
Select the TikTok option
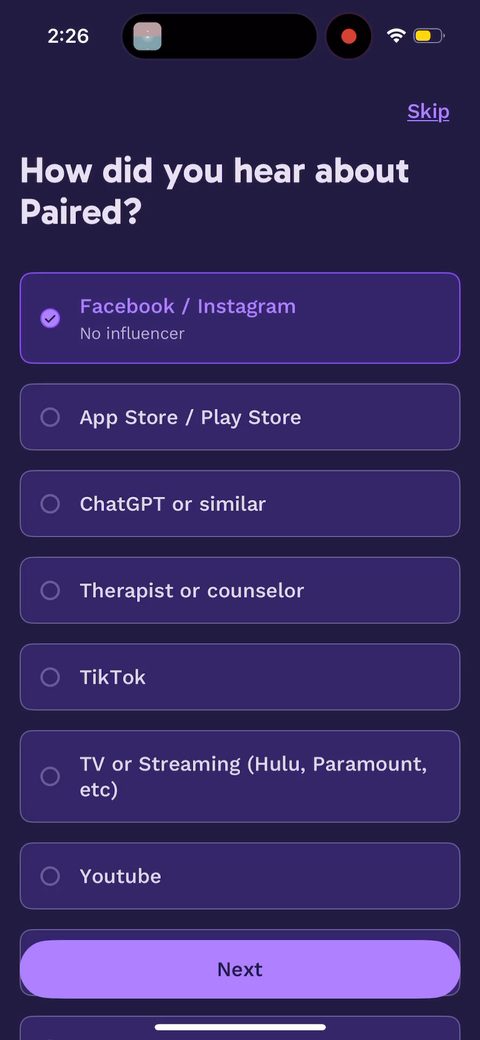tap(240, 677)
